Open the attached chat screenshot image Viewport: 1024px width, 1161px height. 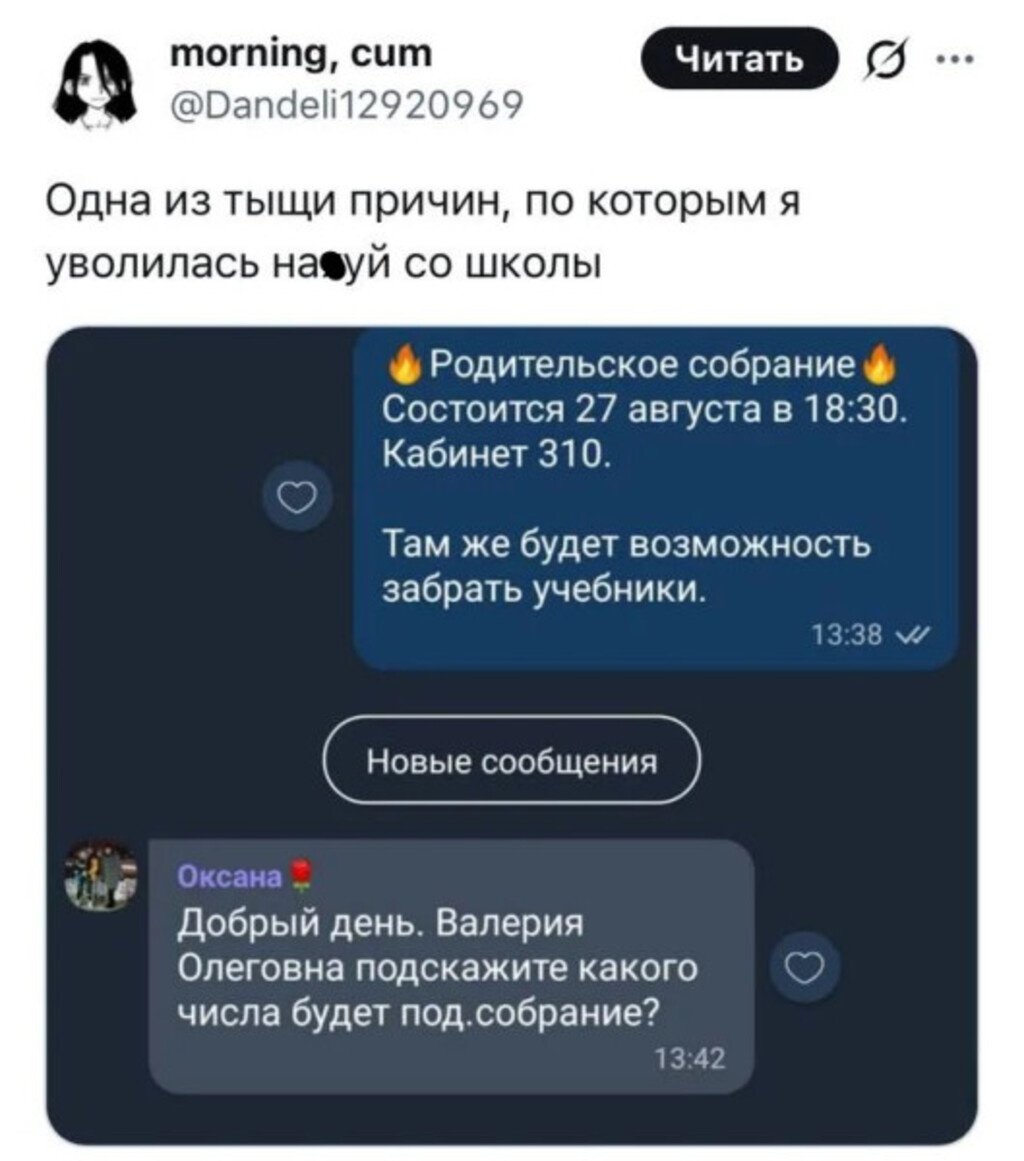pos(511,735)
